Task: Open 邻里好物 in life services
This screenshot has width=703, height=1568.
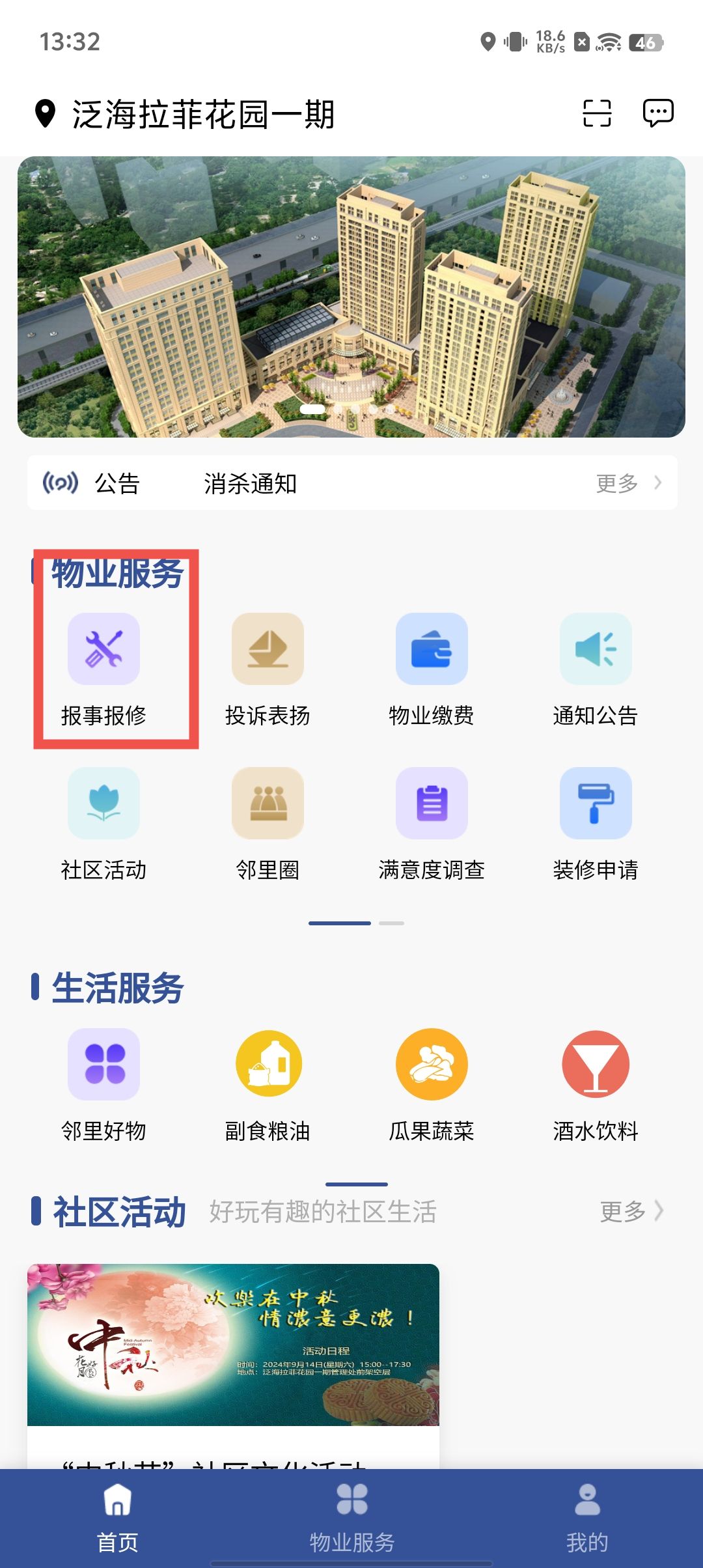Action: pyautogui.click(x=104, y=1084)
